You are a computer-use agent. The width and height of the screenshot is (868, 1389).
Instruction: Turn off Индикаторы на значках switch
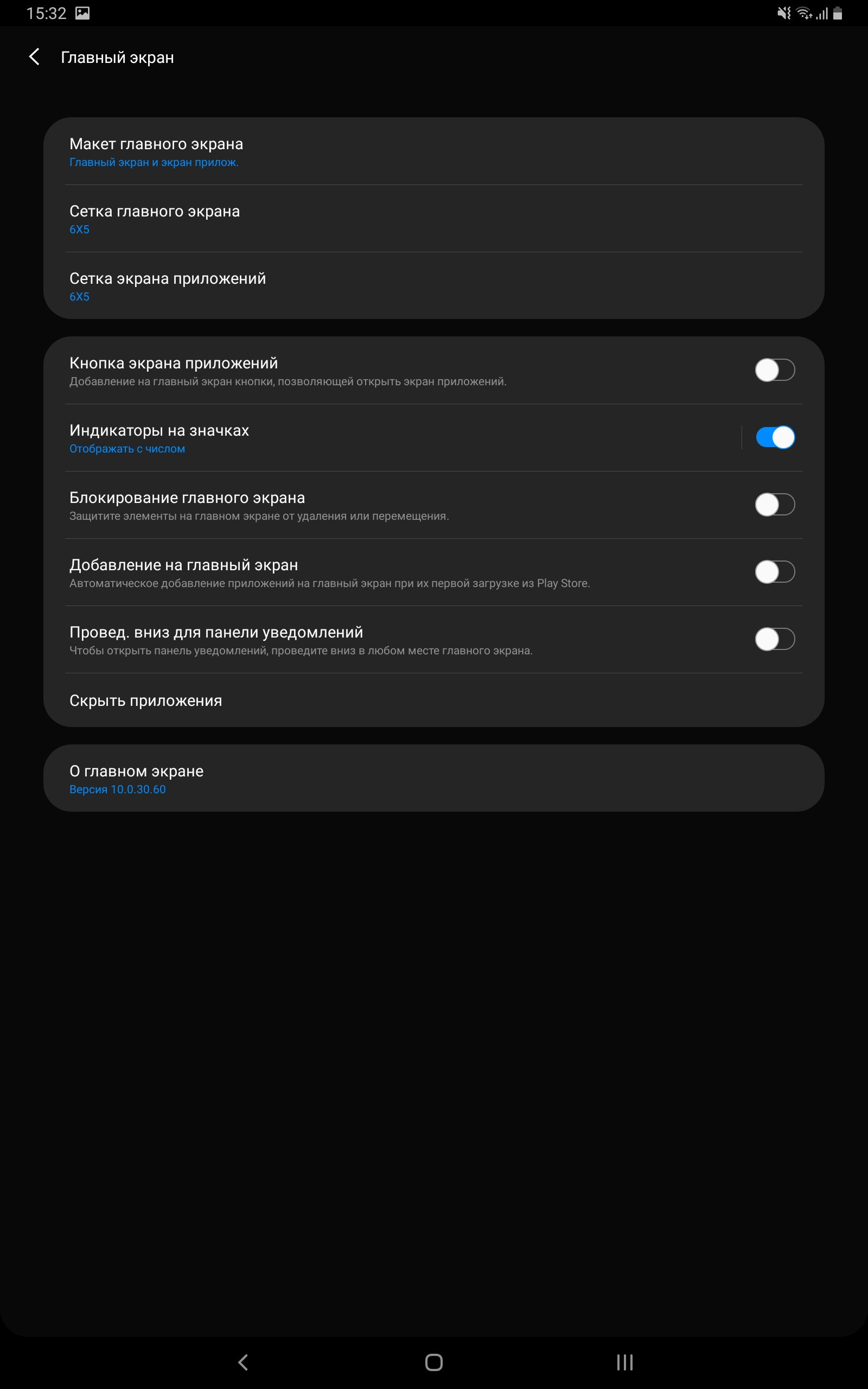tap(775, 437)
